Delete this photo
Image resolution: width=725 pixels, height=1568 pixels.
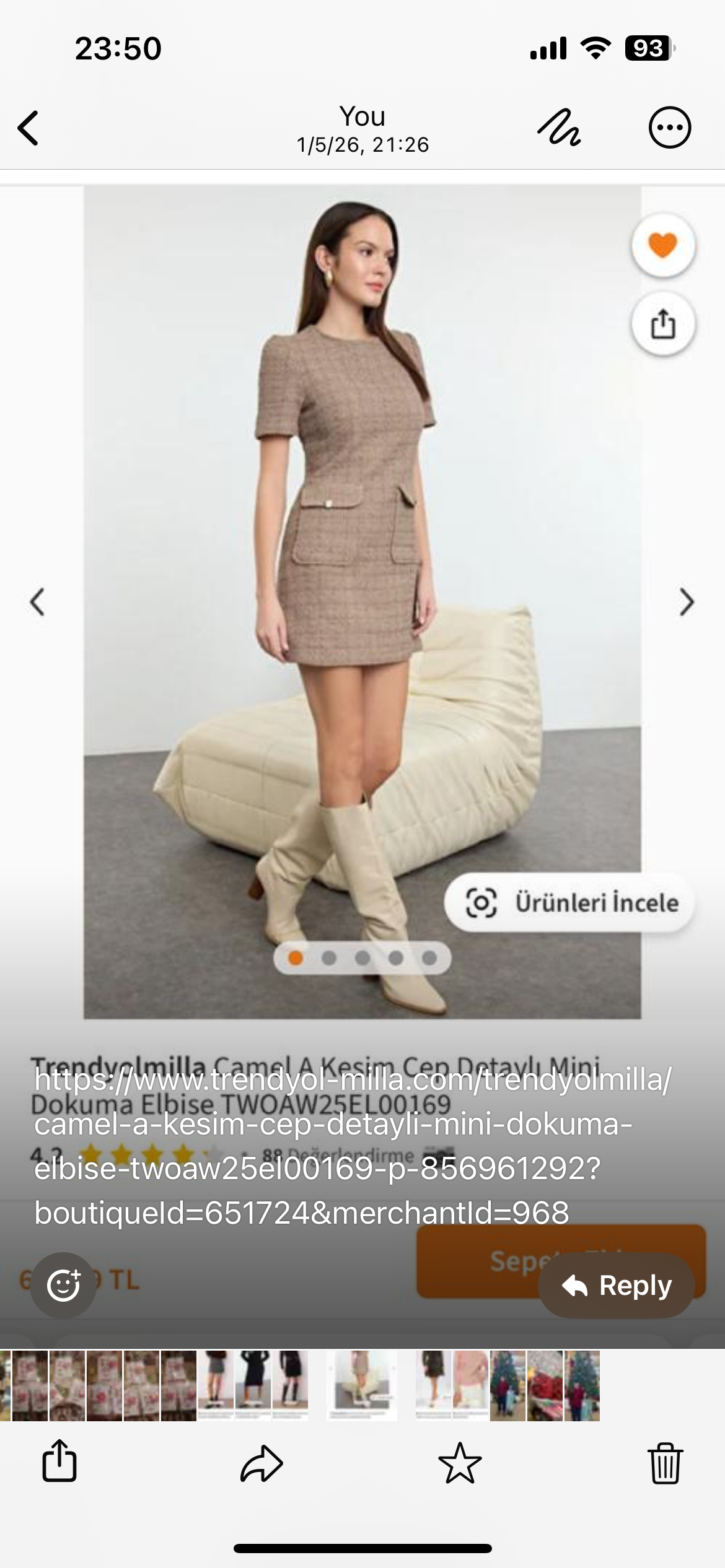[x=666, y=1463]
